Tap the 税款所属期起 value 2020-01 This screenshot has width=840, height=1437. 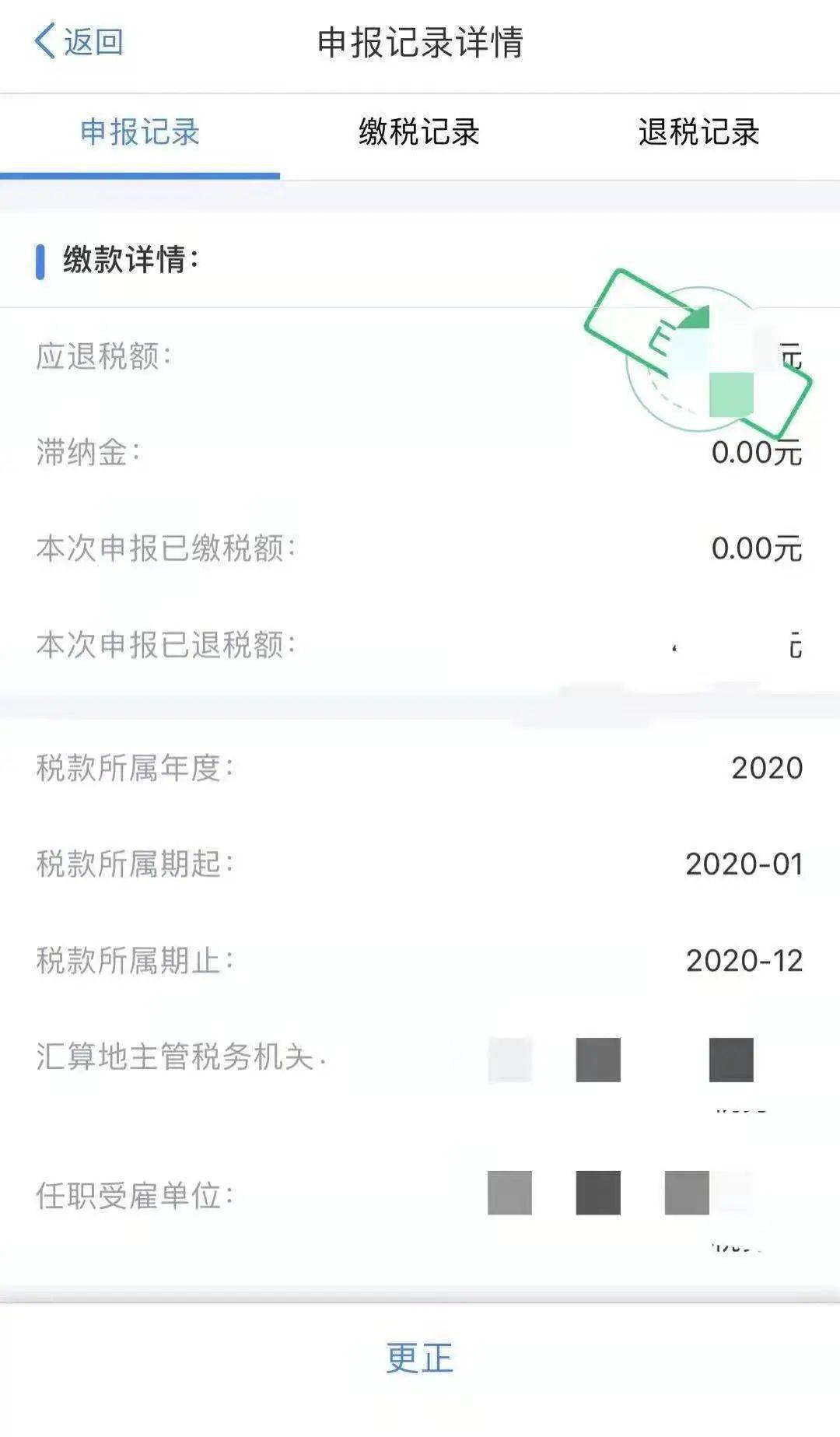(x=744, y=864)
